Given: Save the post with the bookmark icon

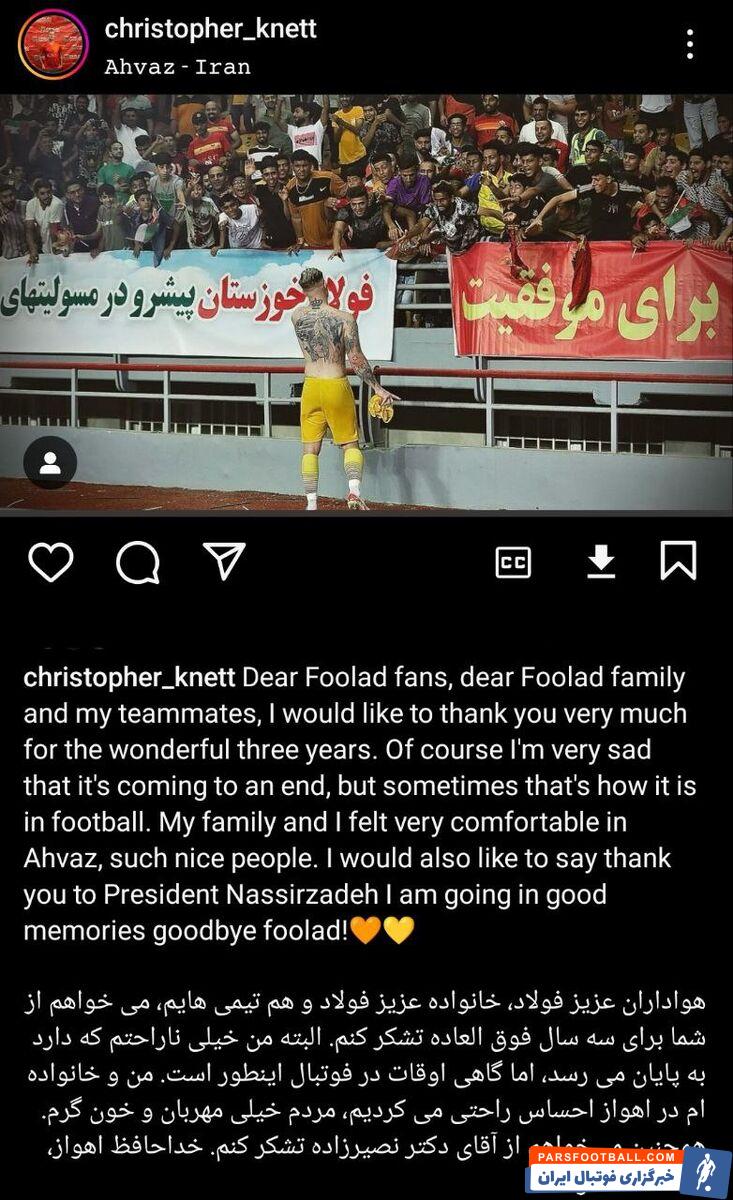Looking at the screenshot, I should pyautogui.click(x=678, y=561).
